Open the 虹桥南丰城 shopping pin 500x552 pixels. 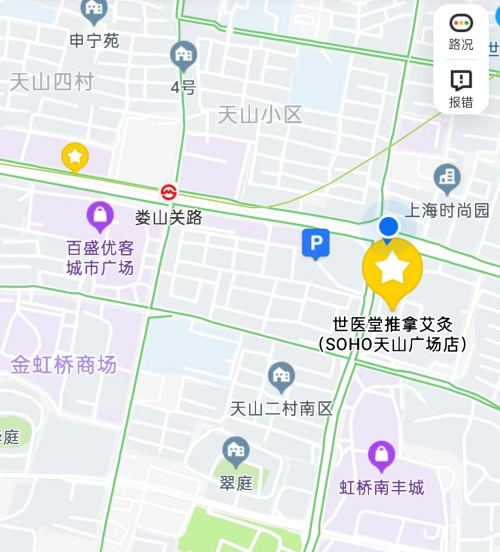[381, 457]
